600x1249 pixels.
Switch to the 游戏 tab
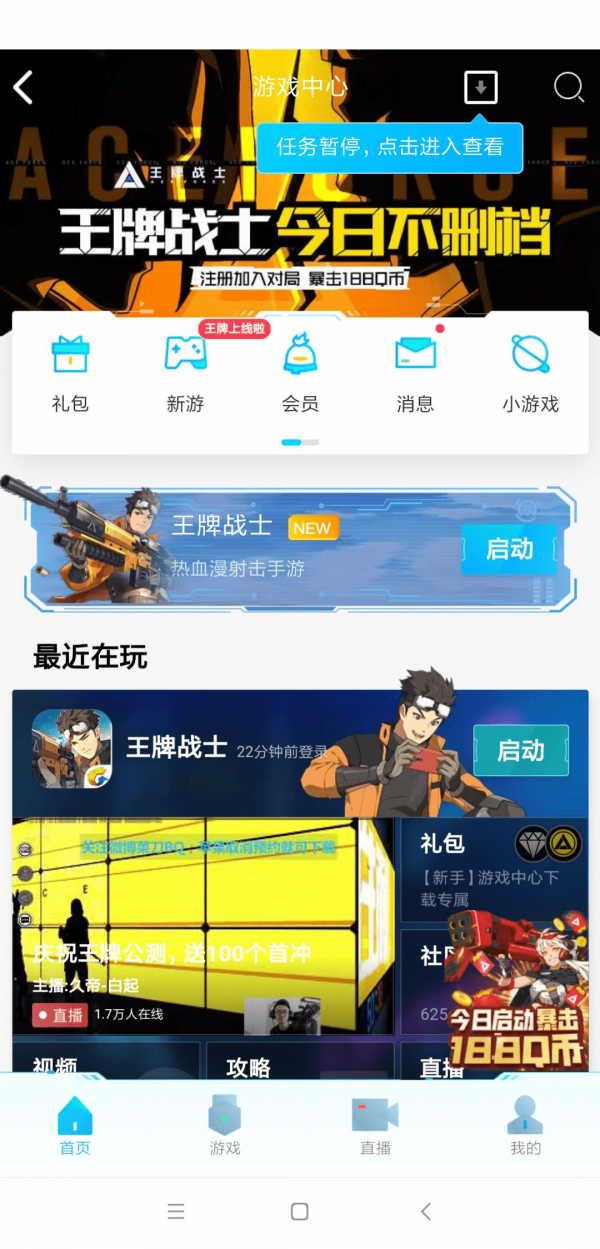pyautogui.click(x=225, y=1127)
